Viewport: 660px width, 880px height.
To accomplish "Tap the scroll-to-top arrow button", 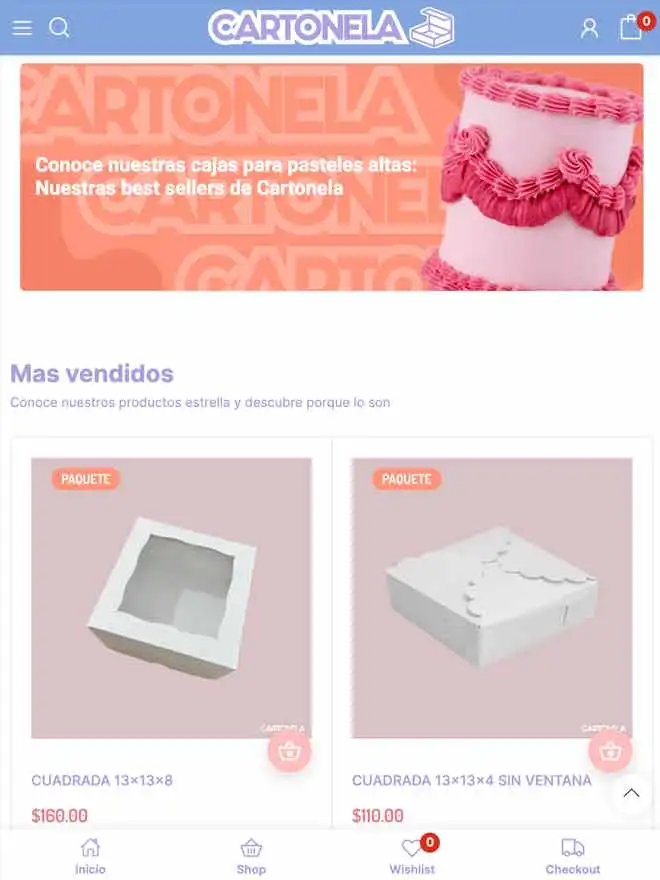I will click(x=631, y=794).
